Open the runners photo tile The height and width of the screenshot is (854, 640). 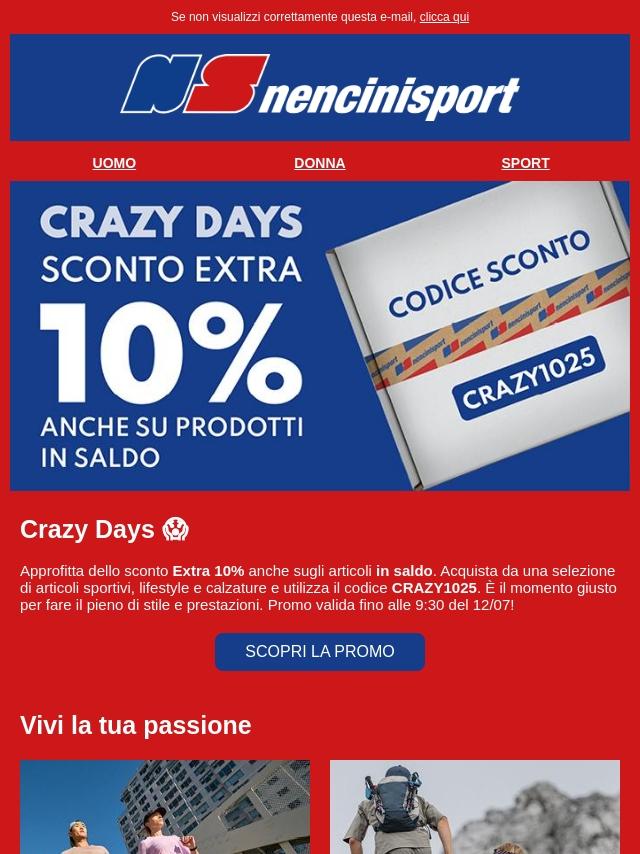click(165, 807)
